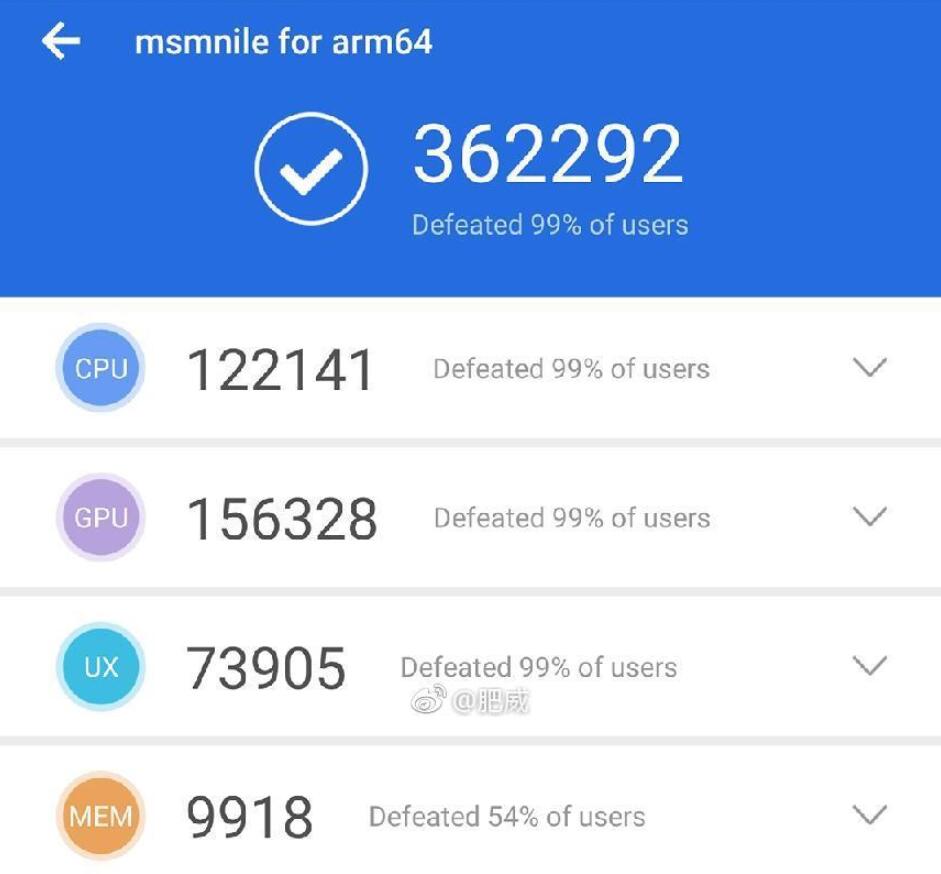This screenshot has height=874, width=941.
Task: Expand the UX score details
Action: 869,666
